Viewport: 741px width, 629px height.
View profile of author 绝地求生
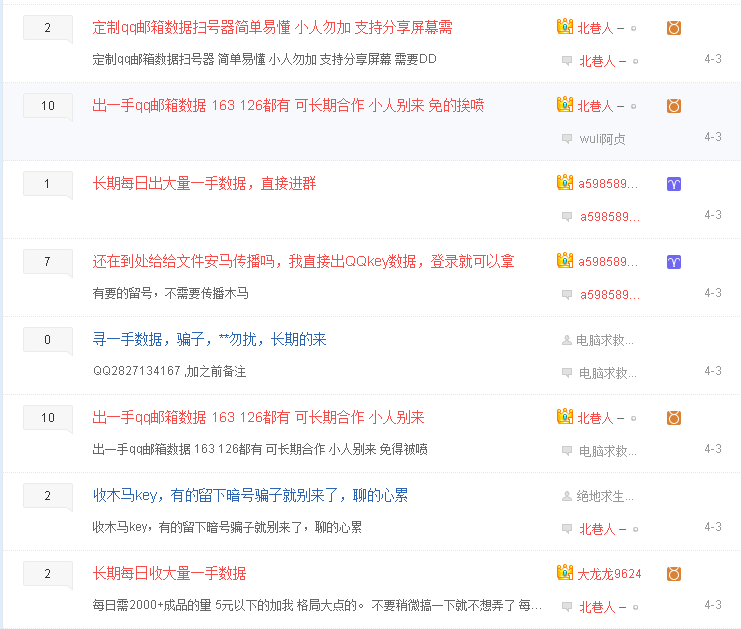tap(605, 496)
